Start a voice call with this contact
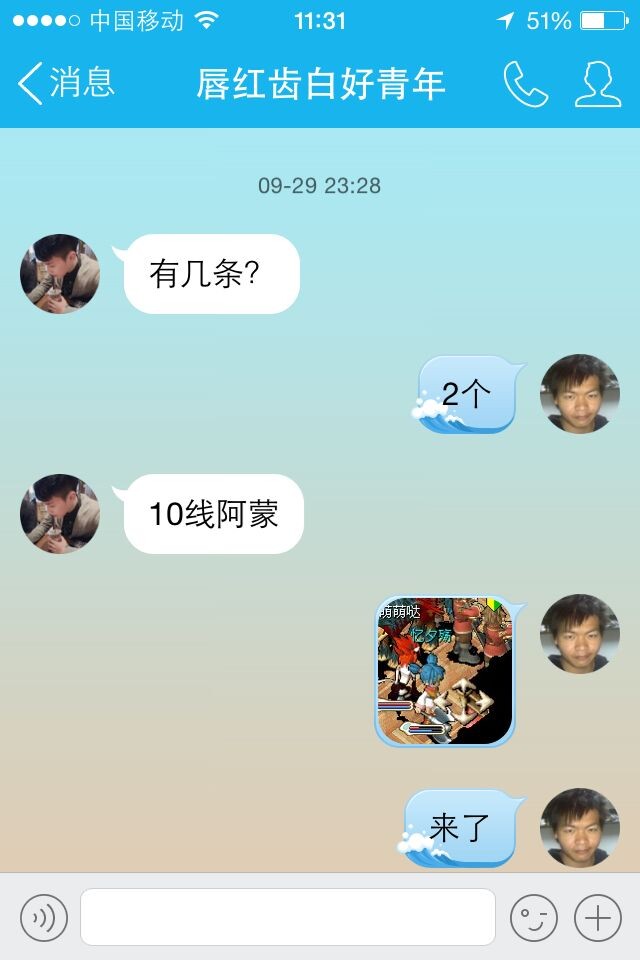 pyautogui.click(x=525, y=84)
